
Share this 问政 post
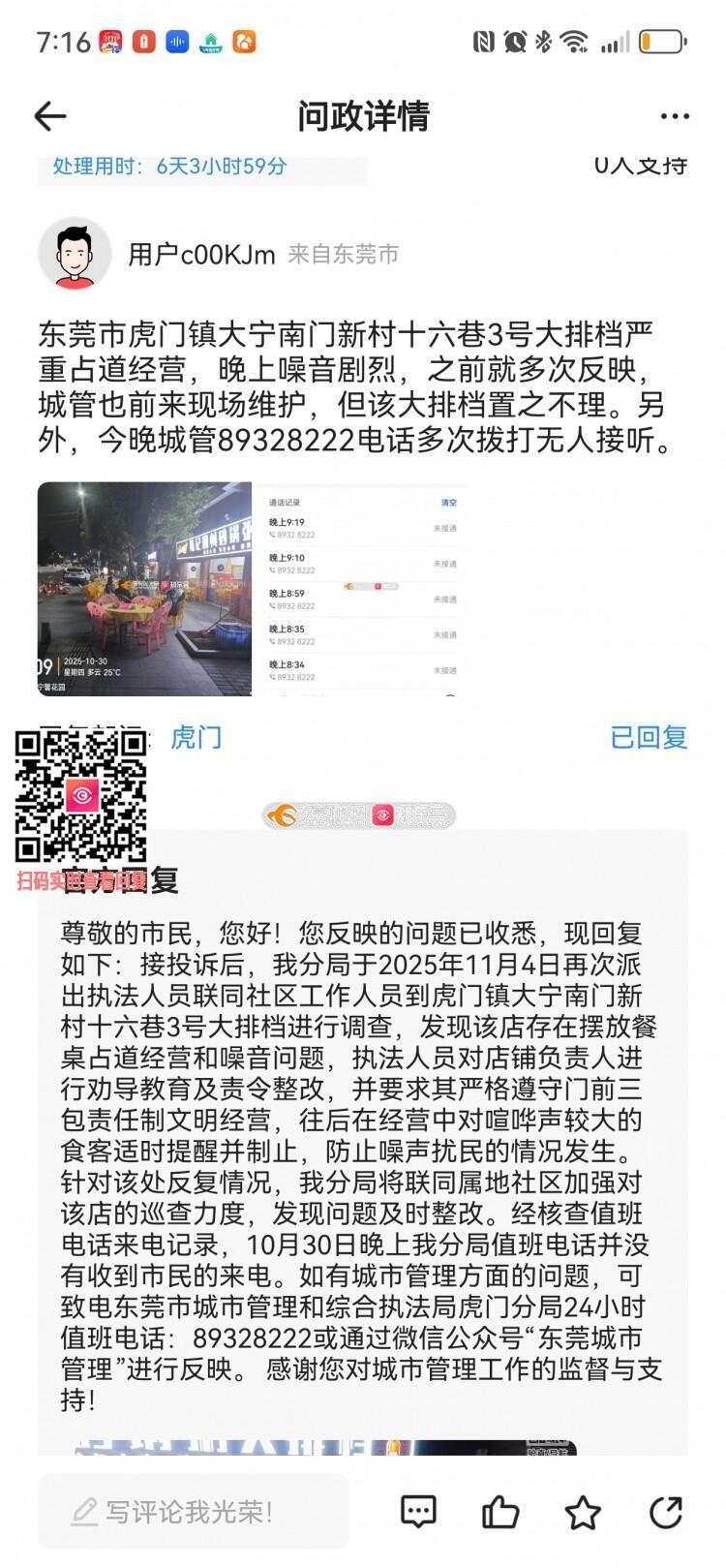click(x=666, y=1511)
